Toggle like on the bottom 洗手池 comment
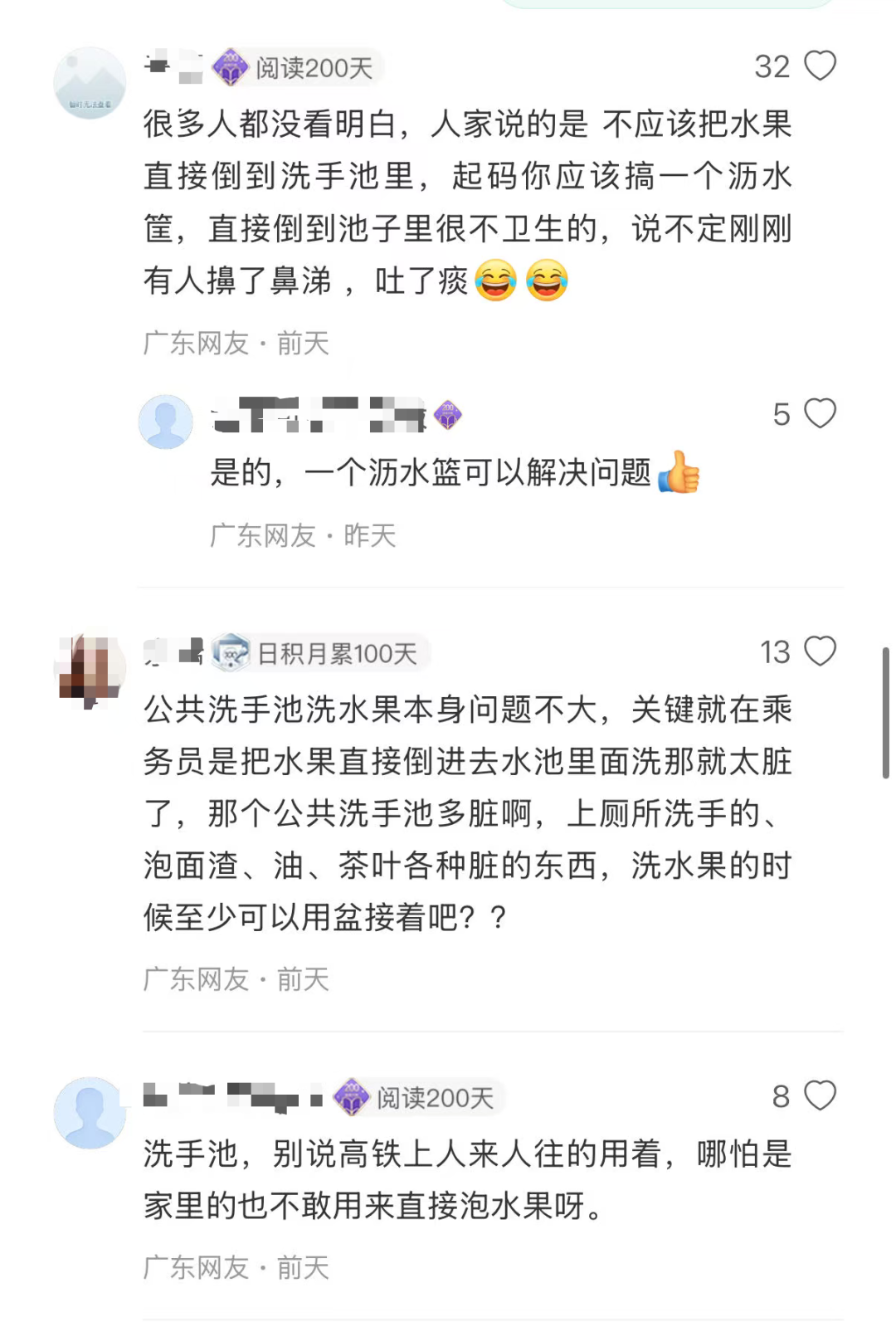The image size is (896, 1322). tap(821, 1094)
